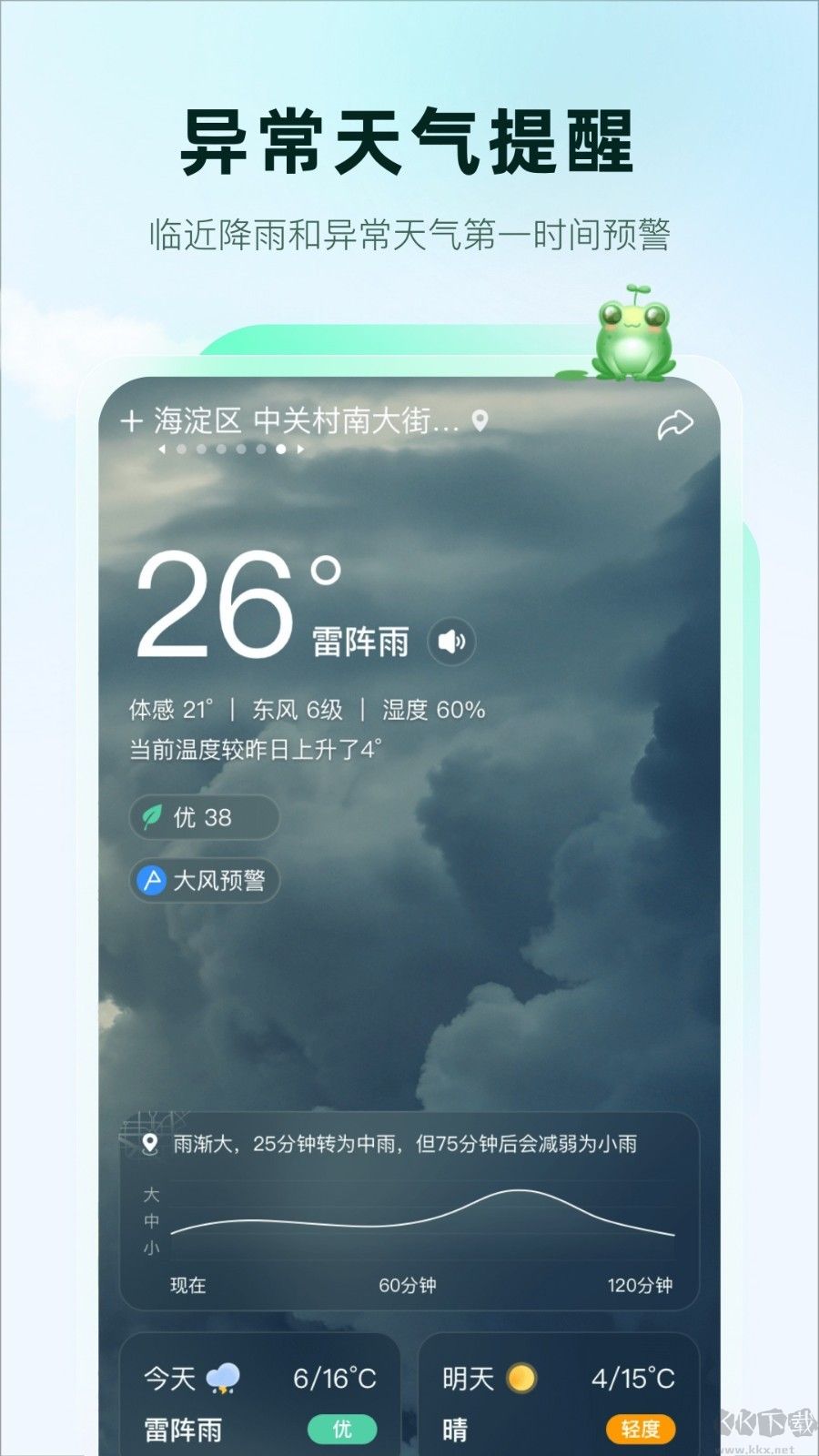Select the last city pagination dot
Image resolution: width=819 pixels, height=1456 pixels.
(x=283, y=450)
